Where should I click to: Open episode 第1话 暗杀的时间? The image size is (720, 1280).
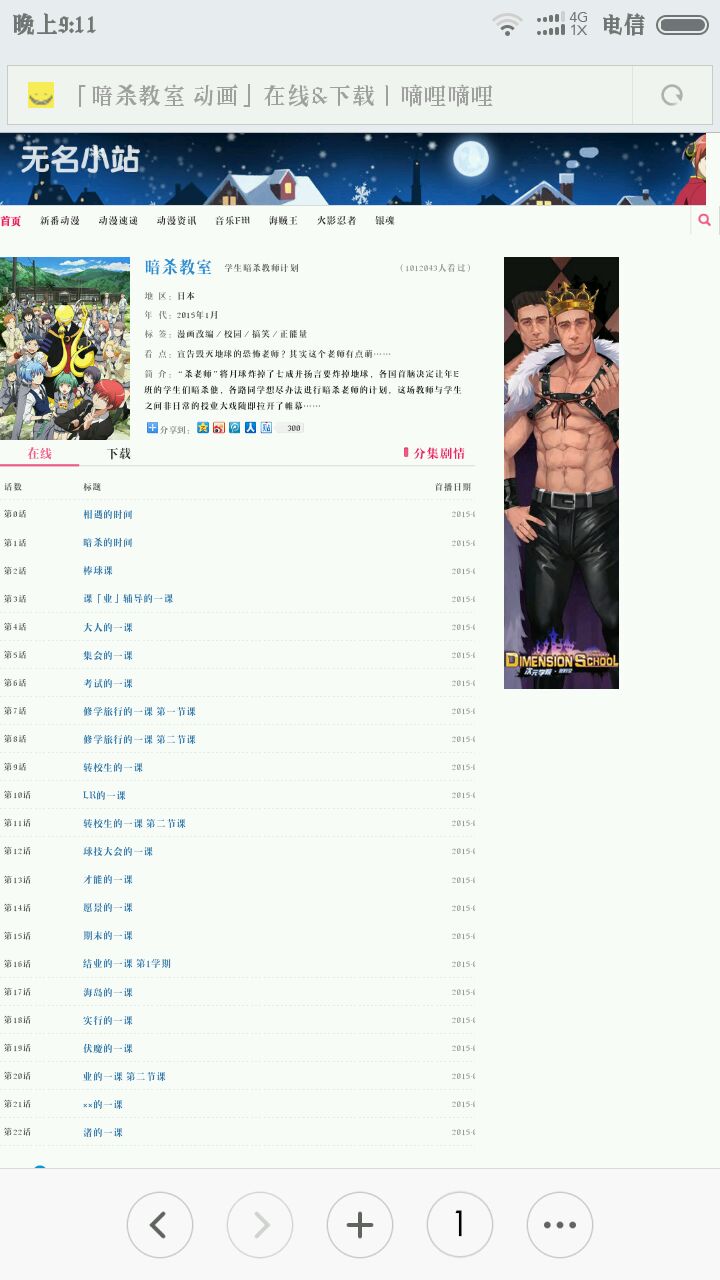click(108, 543)
